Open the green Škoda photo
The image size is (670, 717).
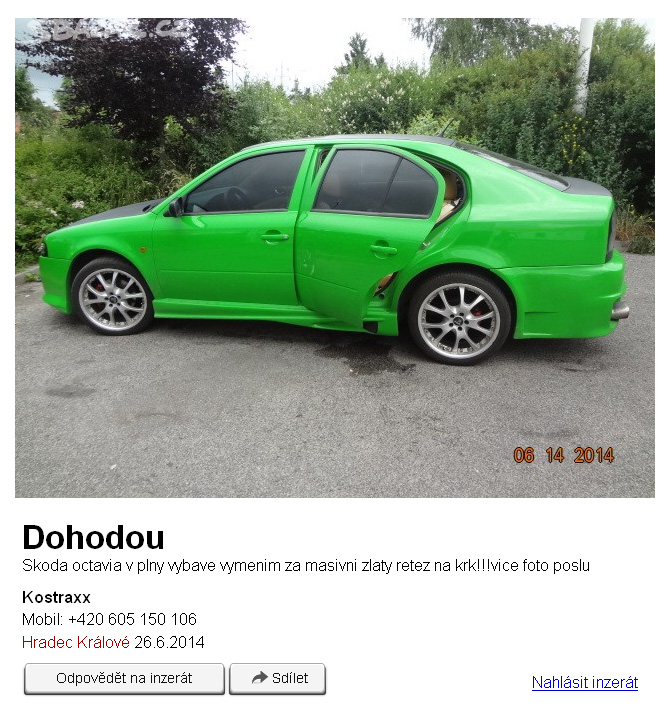coord(334,257)
